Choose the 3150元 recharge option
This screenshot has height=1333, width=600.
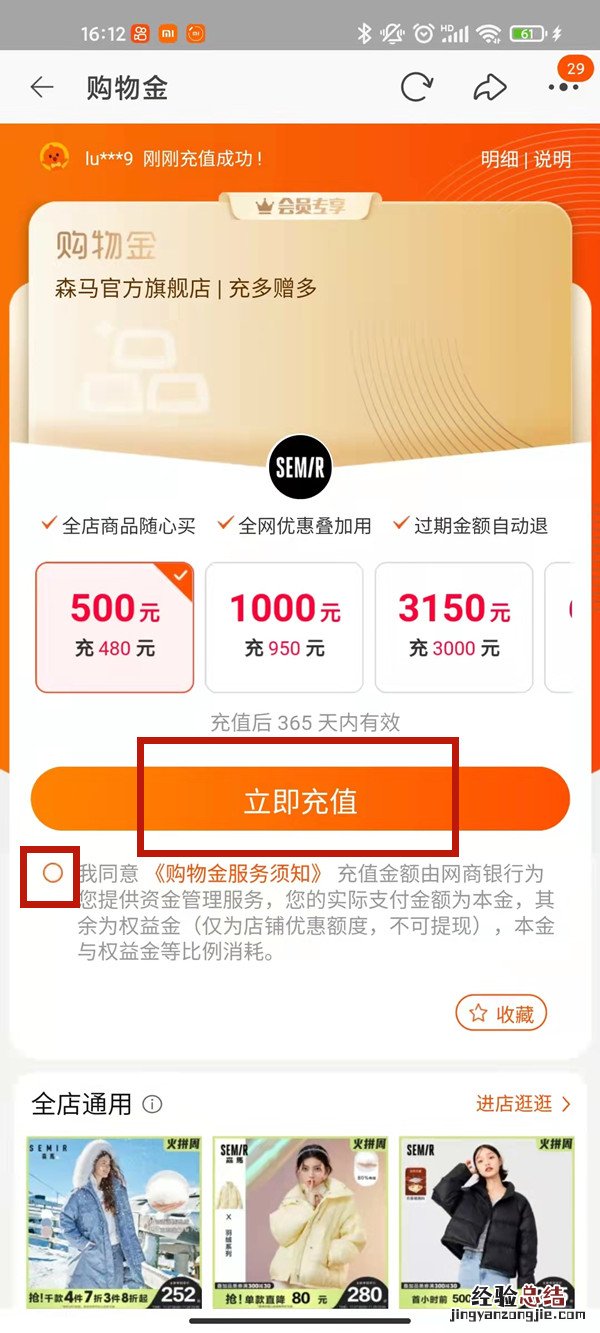[x=454, y=627]
